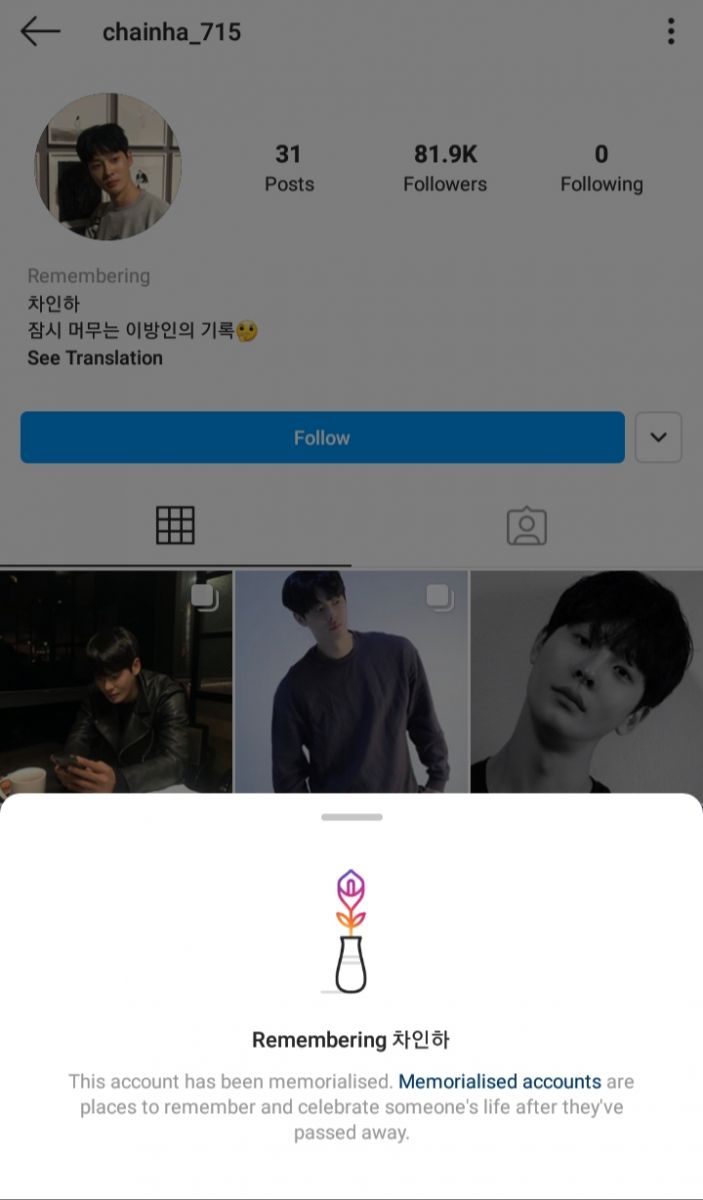The height and width of the screenshot is (1200, 703).
Task: Expand suggested accounts dropdown next to Follow
Action: point(658,438)
